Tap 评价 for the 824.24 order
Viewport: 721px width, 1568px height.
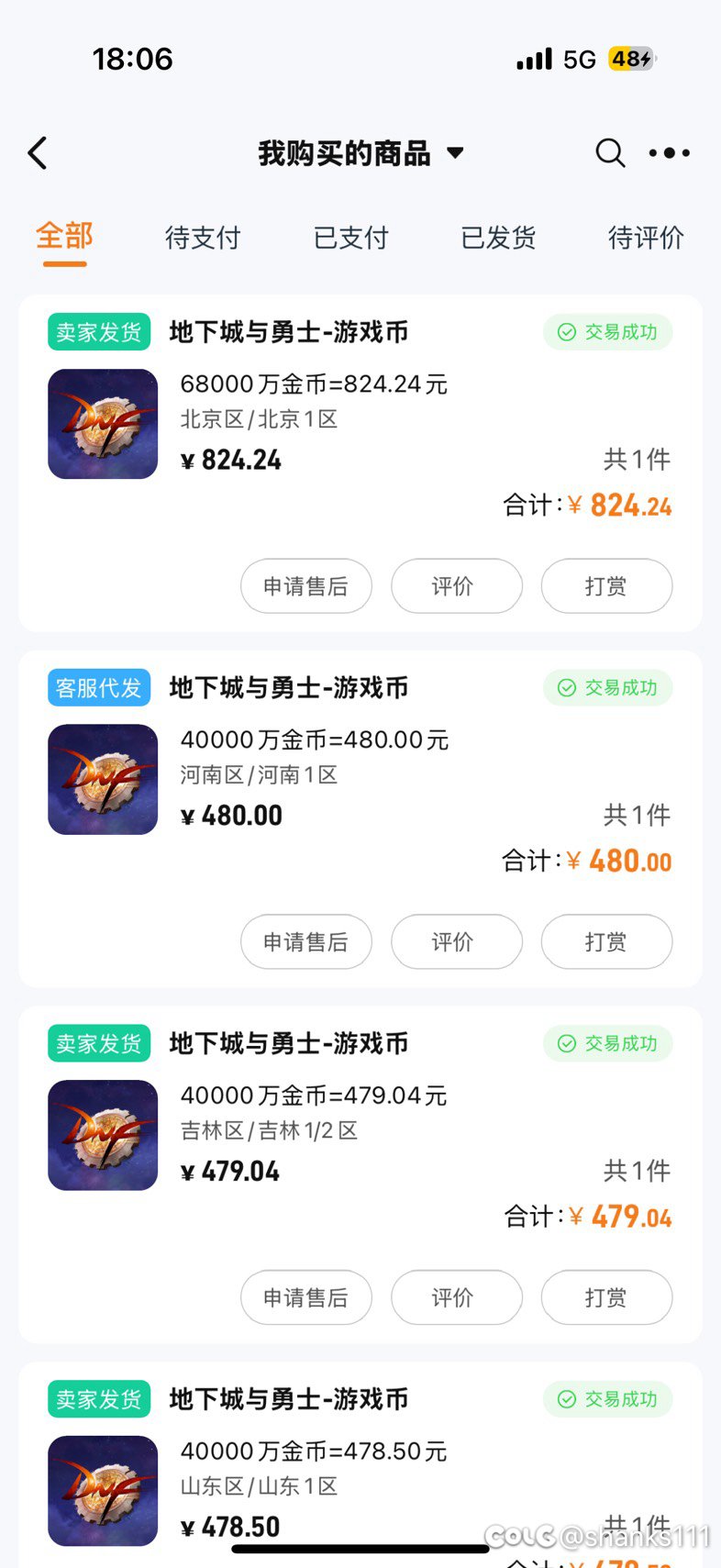coord(456,586)
